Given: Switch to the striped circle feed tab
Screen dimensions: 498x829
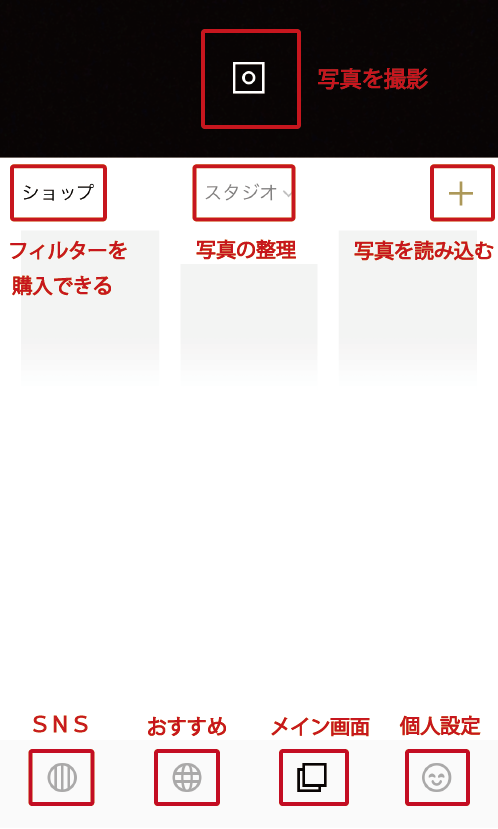Looking at the screenshot, I should pyautogui.click(x=62, y=778).
